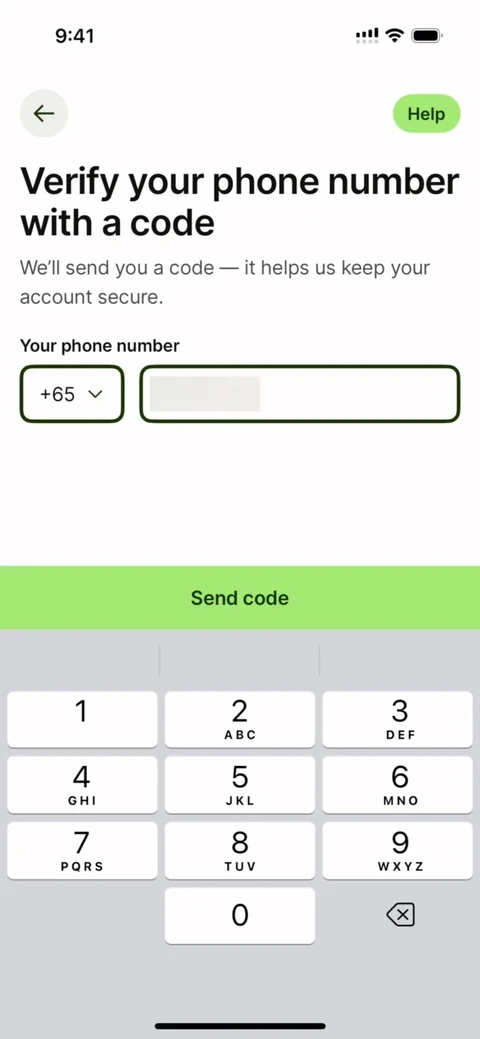
Task: Tap Send code button
Action: tap(240, 598)
